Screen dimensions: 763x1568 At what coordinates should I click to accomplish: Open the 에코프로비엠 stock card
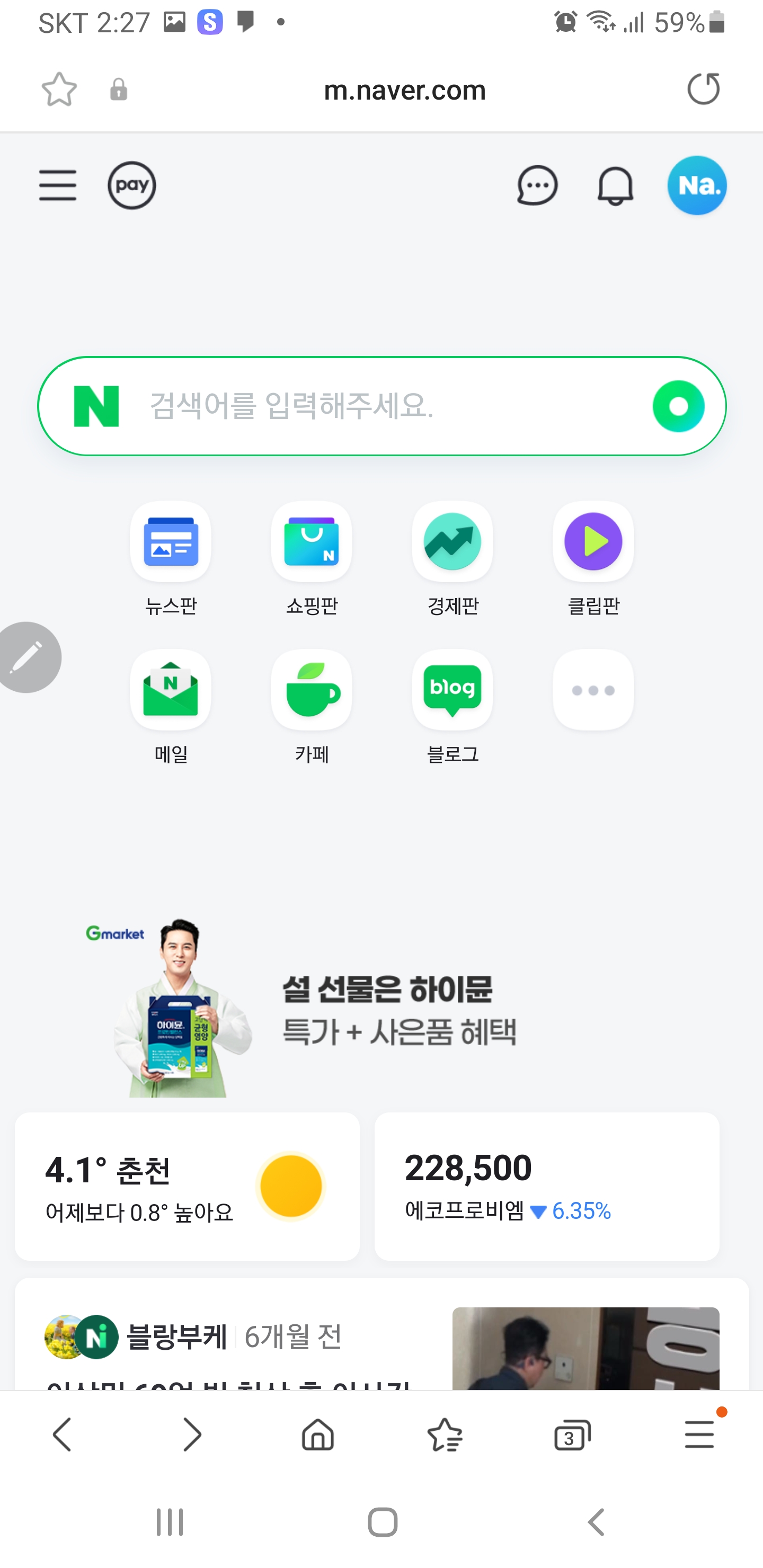(547, 1186)
